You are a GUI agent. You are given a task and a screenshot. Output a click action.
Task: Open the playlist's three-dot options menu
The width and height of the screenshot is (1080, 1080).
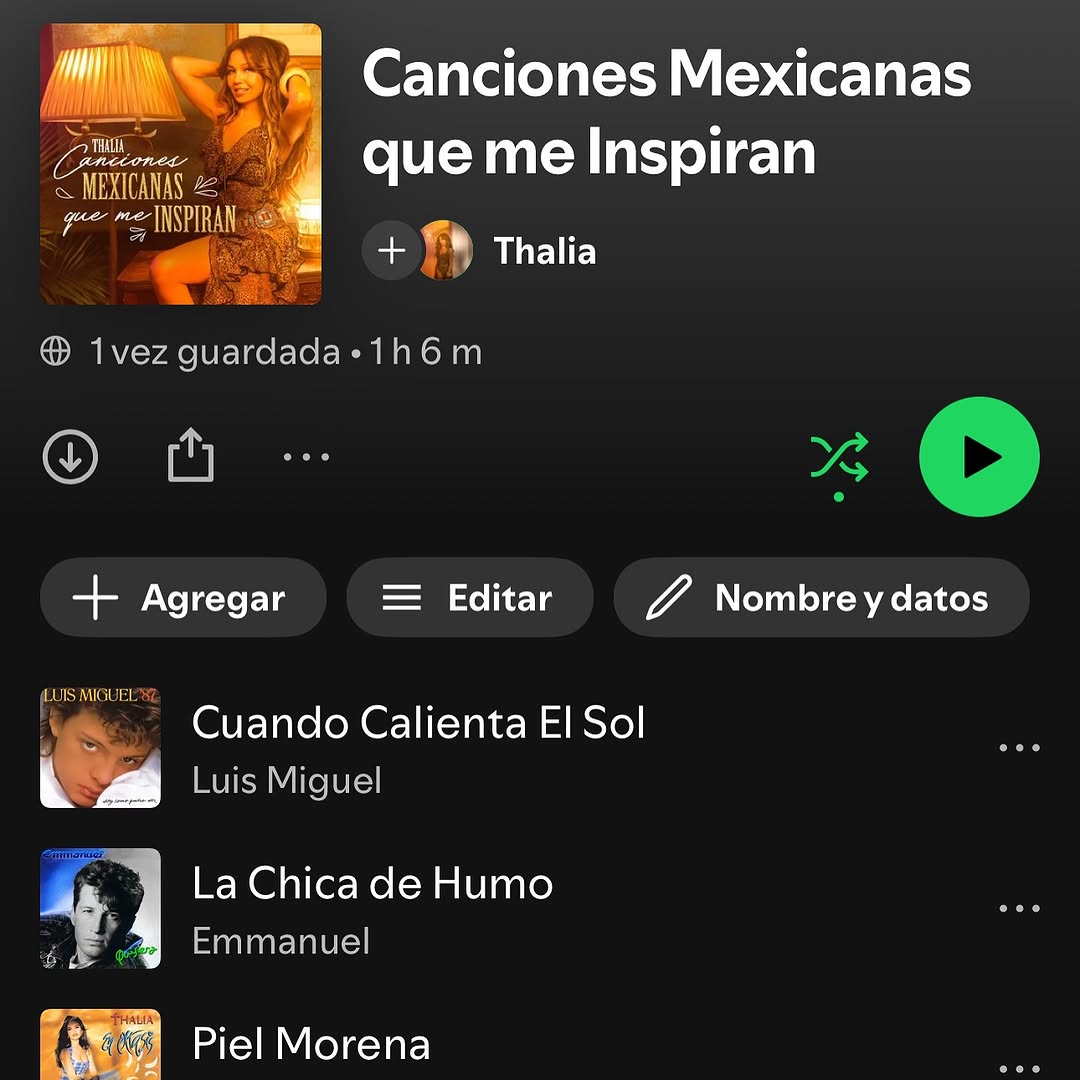pos(306,457)
